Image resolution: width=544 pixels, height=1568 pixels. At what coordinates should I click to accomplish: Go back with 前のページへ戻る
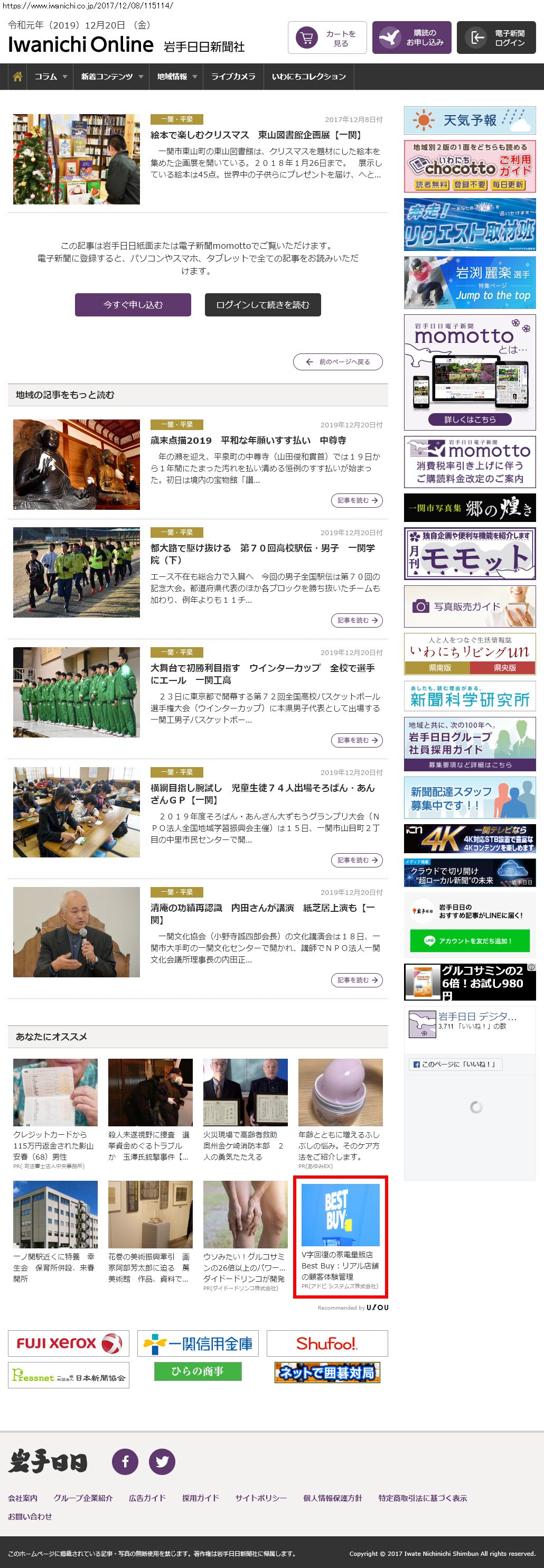click(x=337, y=361)
